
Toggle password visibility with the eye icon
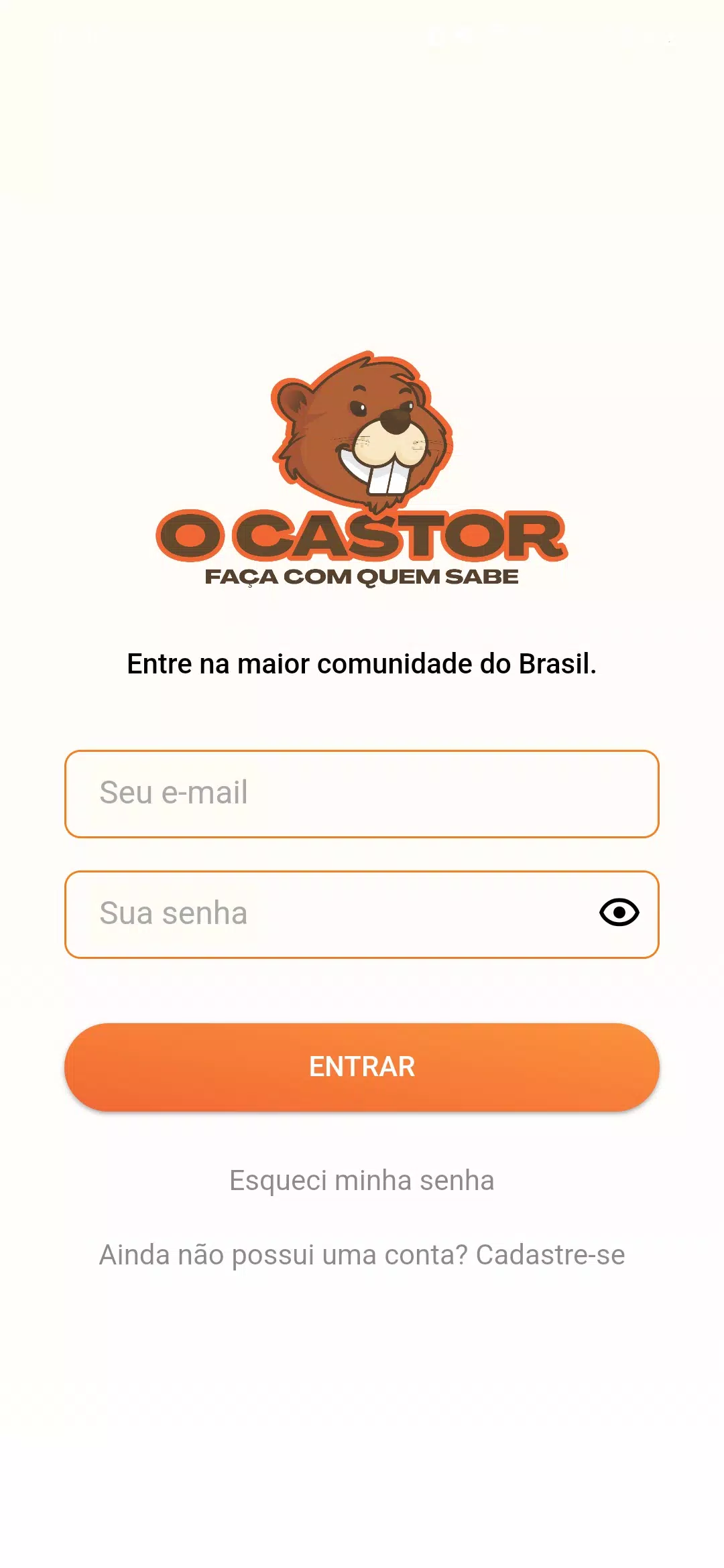(619, 913)
